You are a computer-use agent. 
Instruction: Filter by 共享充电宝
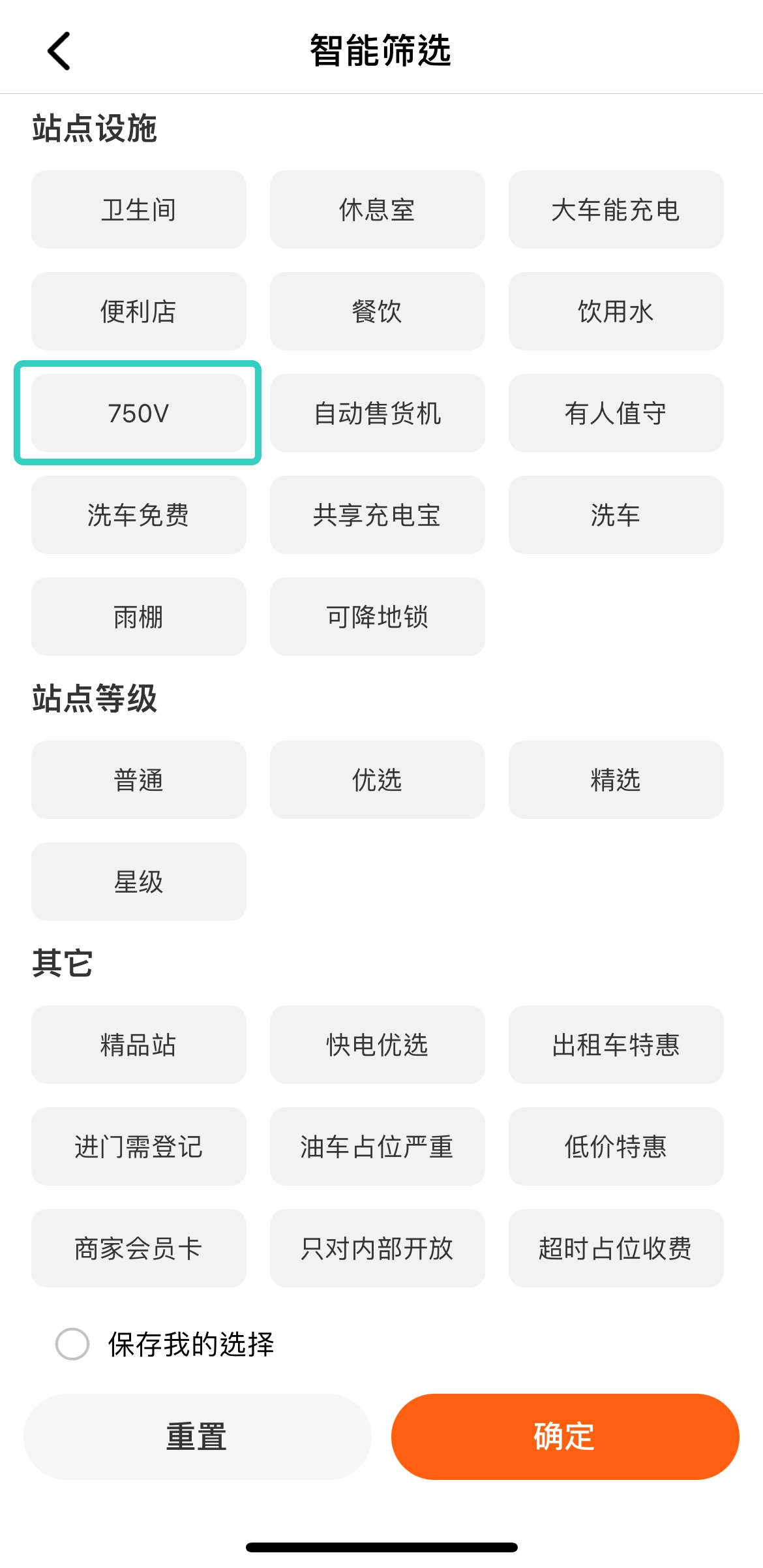(x=377, y=515)
